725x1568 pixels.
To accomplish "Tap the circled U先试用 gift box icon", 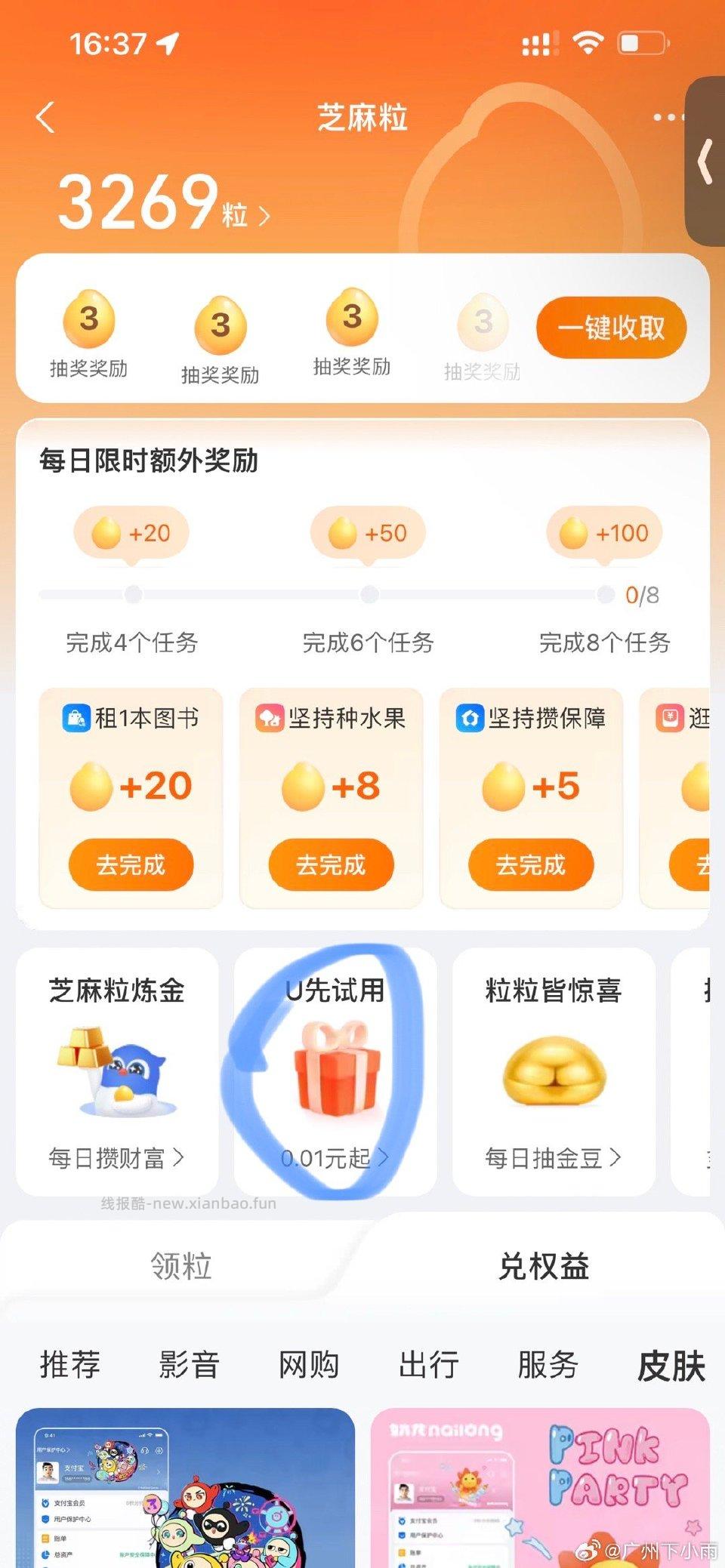I will click(334, 1072).
